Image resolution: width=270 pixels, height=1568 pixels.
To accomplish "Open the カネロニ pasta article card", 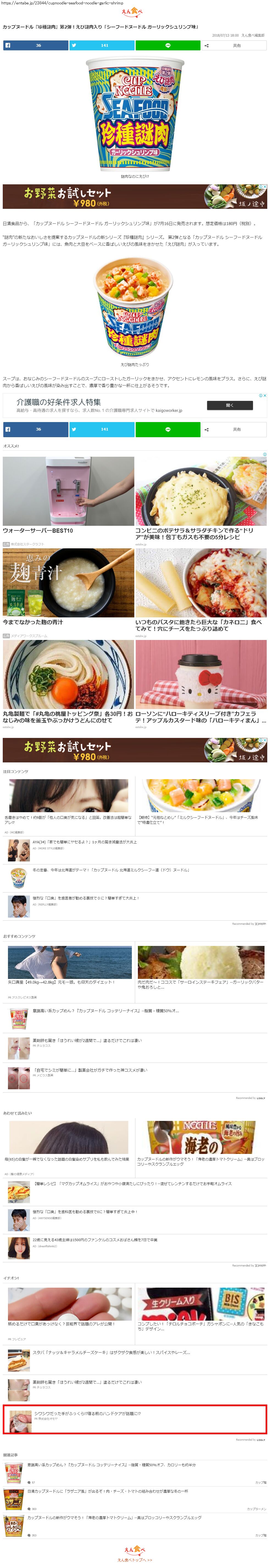I will click(201, 590).
